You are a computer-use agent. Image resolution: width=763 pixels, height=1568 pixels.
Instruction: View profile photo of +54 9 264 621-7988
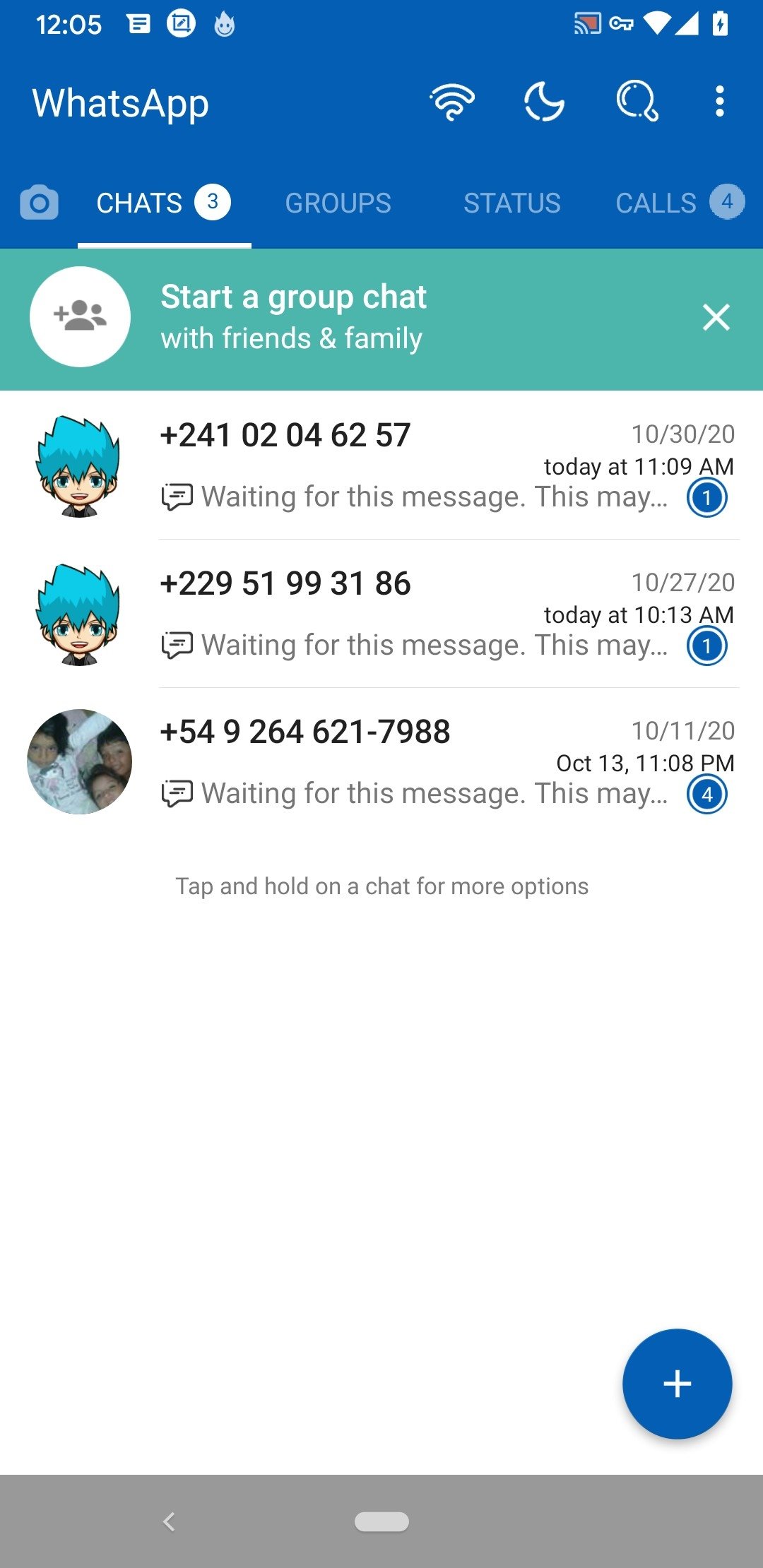79,761
